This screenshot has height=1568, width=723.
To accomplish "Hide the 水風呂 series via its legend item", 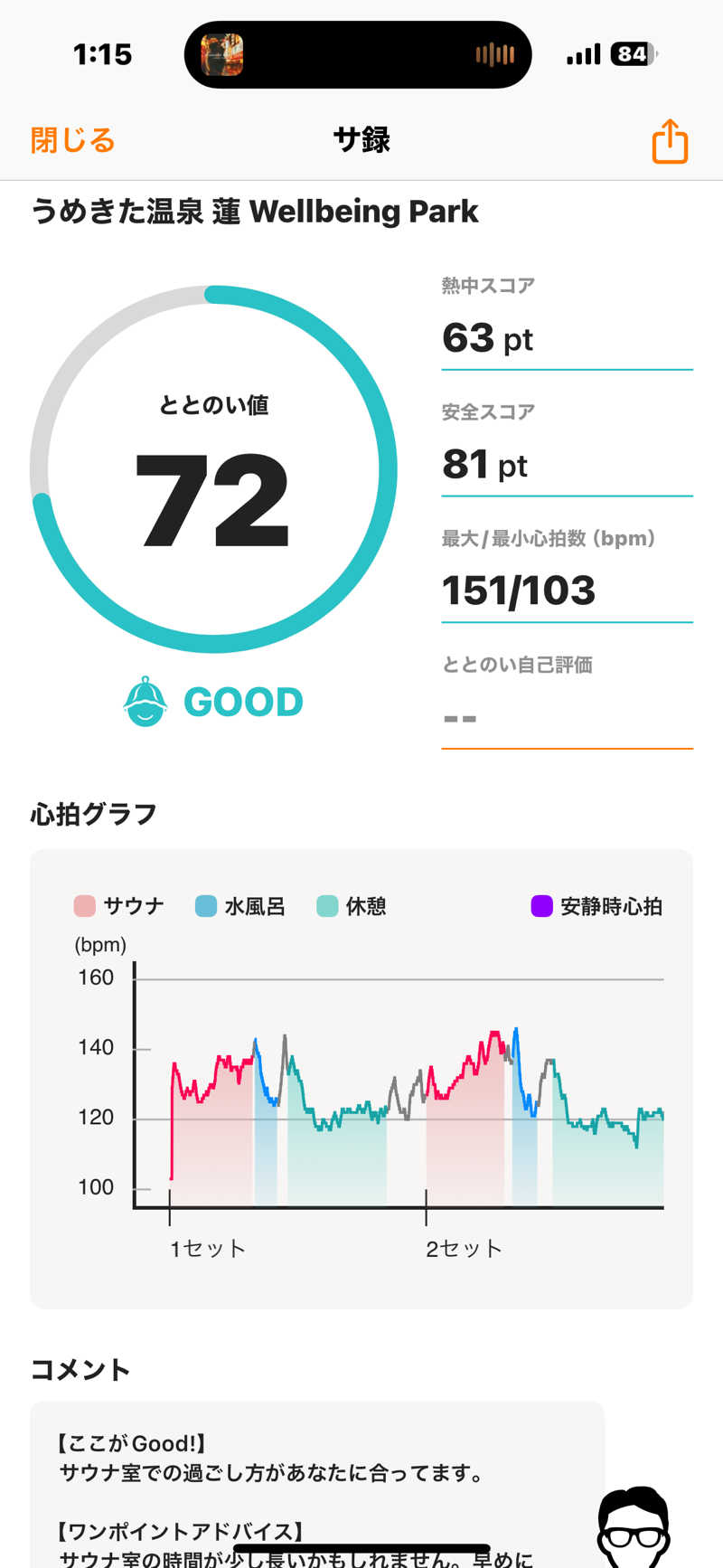I will [x=239, y=906].
